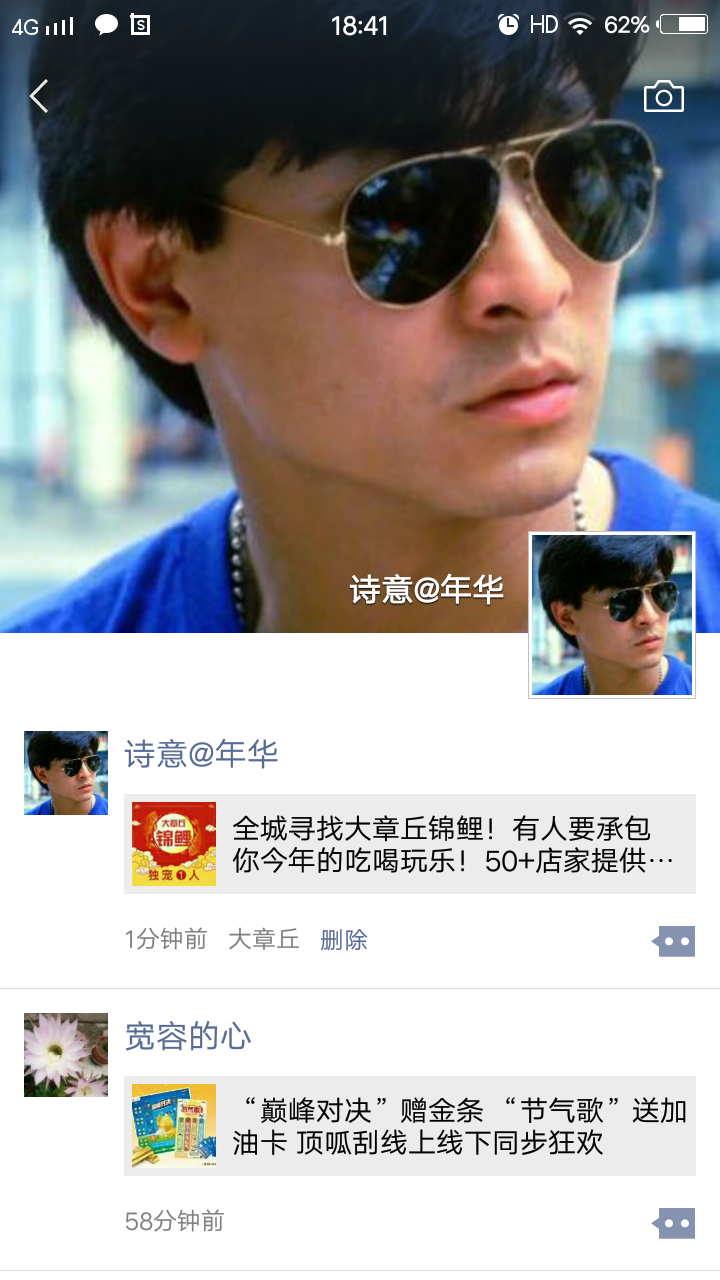Open the camera to post a moment
This screenshot has width=720, height=1280.
(x=663, y=97)
